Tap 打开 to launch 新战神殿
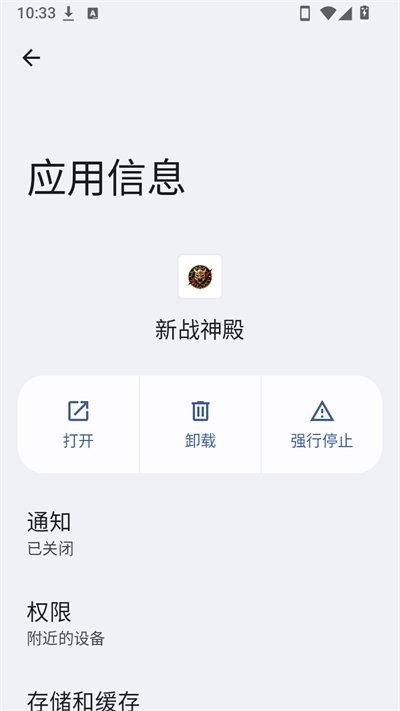The height and width of the screenshot is (711, 400). click(78, 424)
